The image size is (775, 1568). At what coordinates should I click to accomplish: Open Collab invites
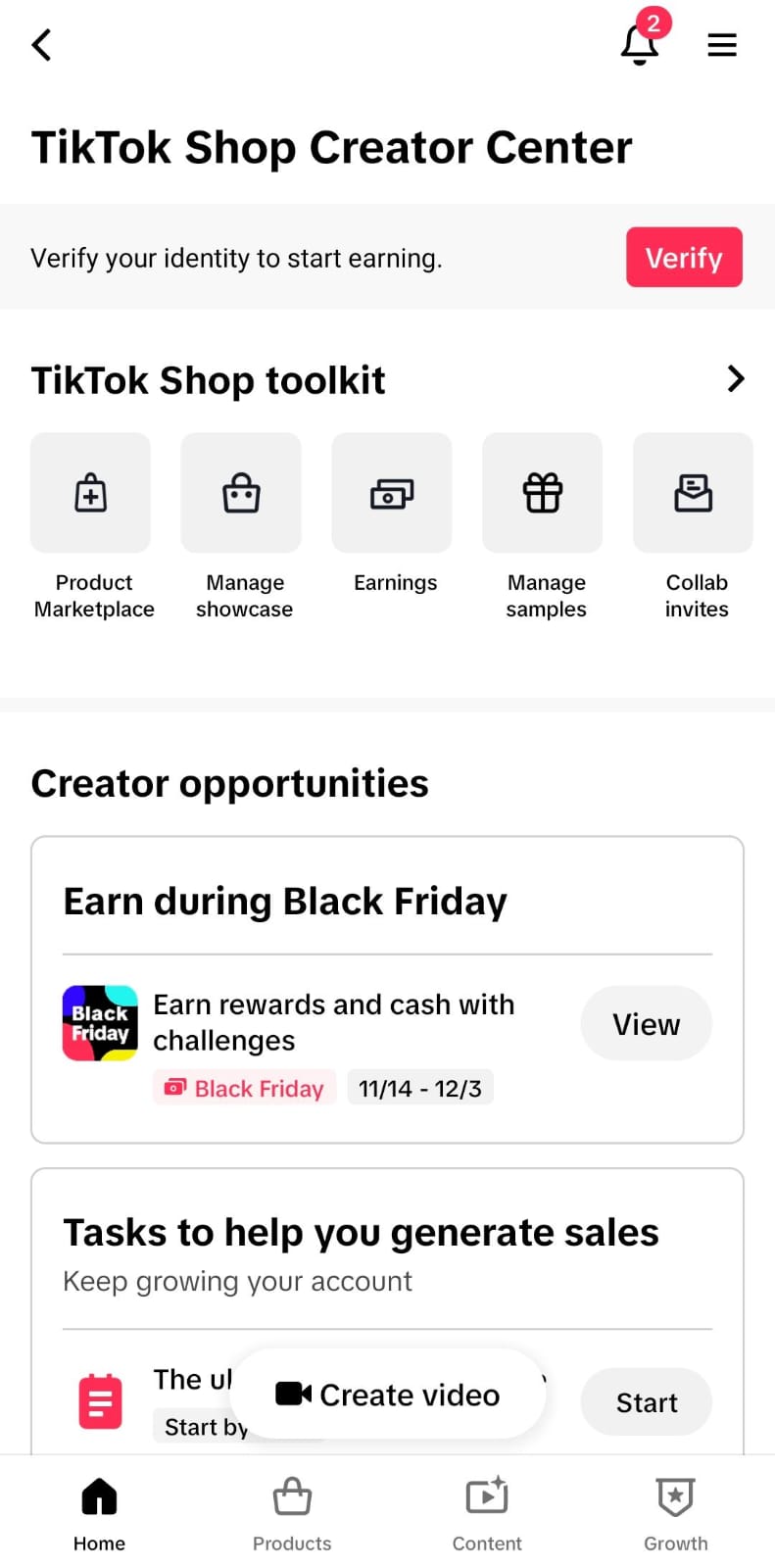click(696, 527)
